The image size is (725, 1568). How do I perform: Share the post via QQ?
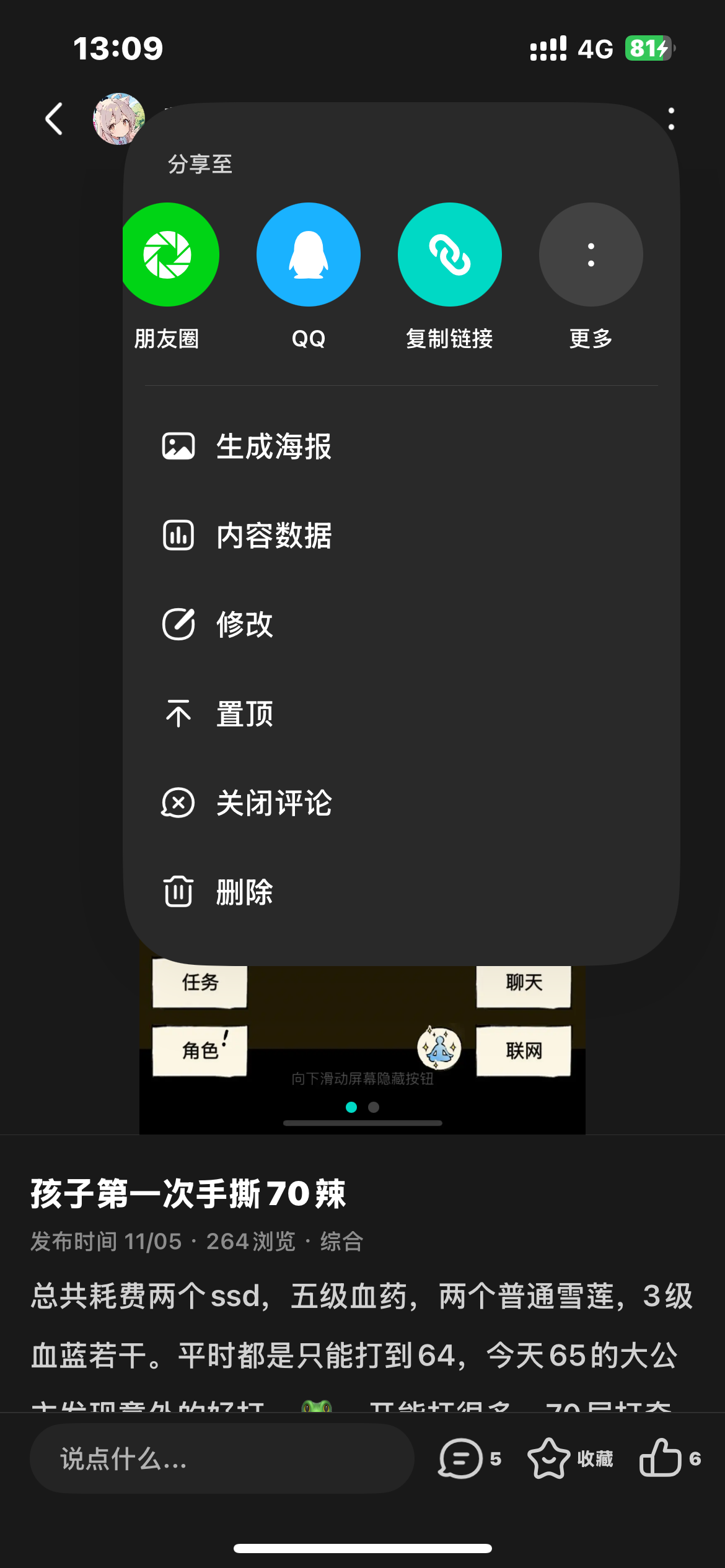point(308,255)
